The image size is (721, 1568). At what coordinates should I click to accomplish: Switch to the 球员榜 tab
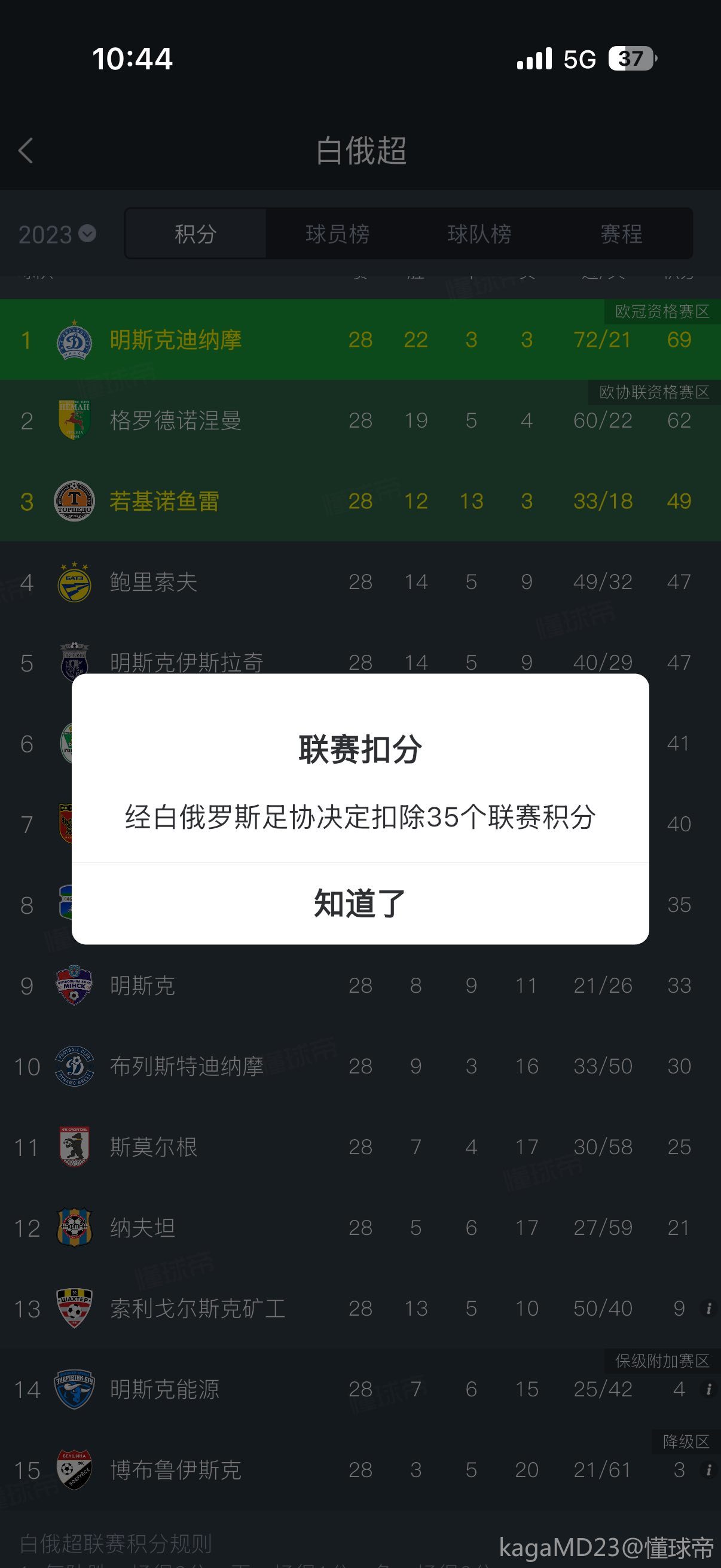point(337,234)
